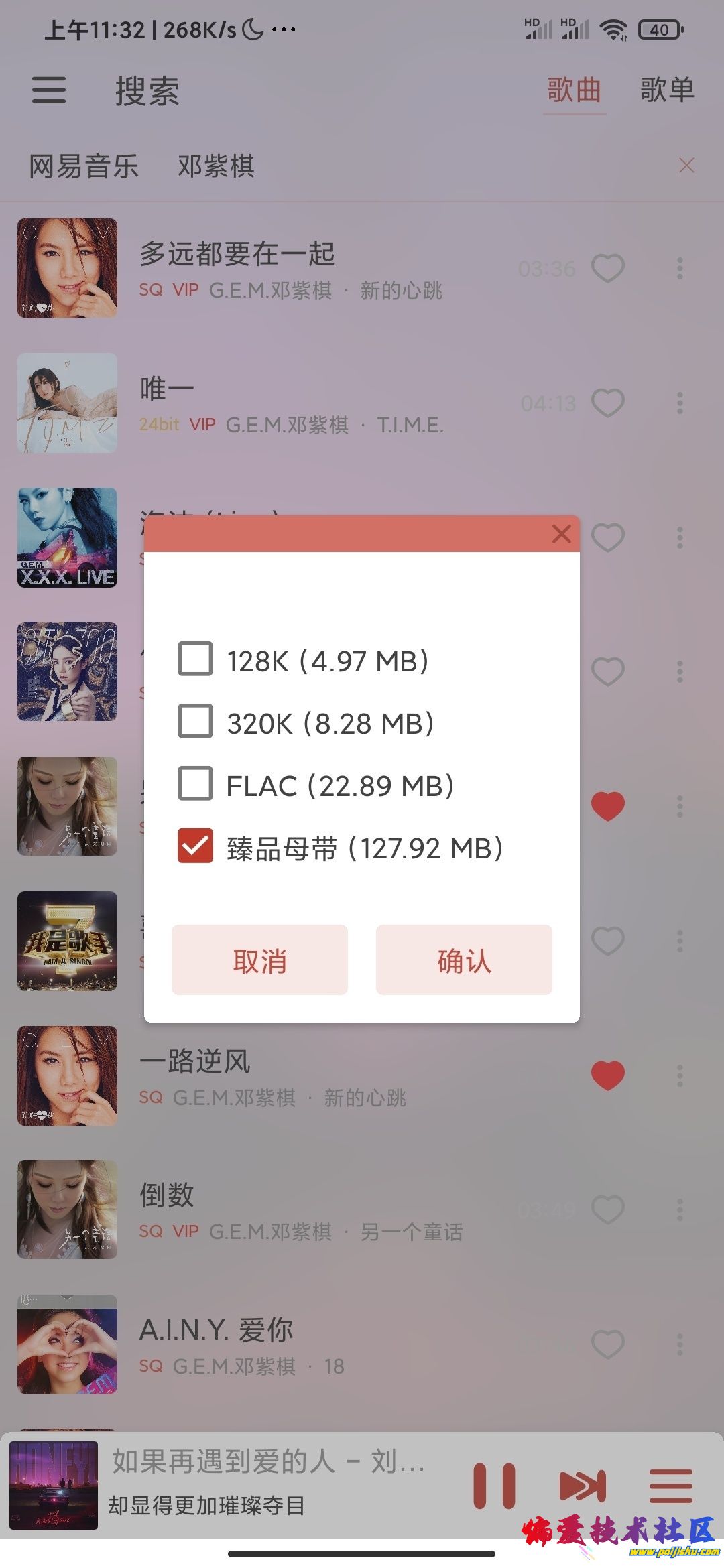Image resolution: width=724 pixels, height=1568 pixels.
Task: Select the 歌曲 tab
Action: click(x=575, y=90)
